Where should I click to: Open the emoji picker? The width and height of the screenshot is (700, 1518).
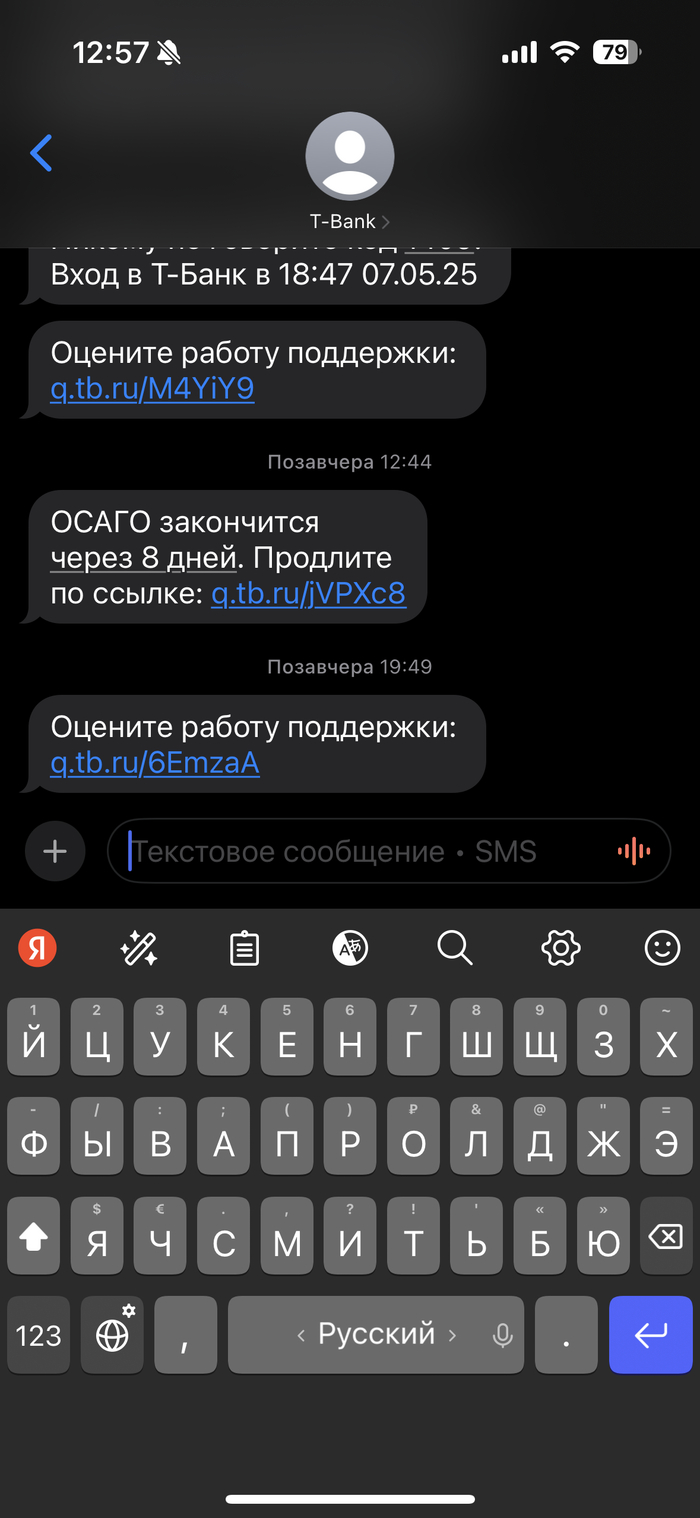662,948
